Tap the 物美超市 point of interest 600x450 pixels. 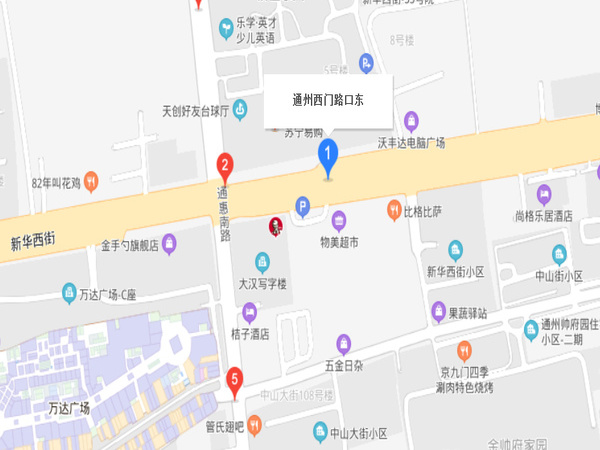[x=338, y=220]
